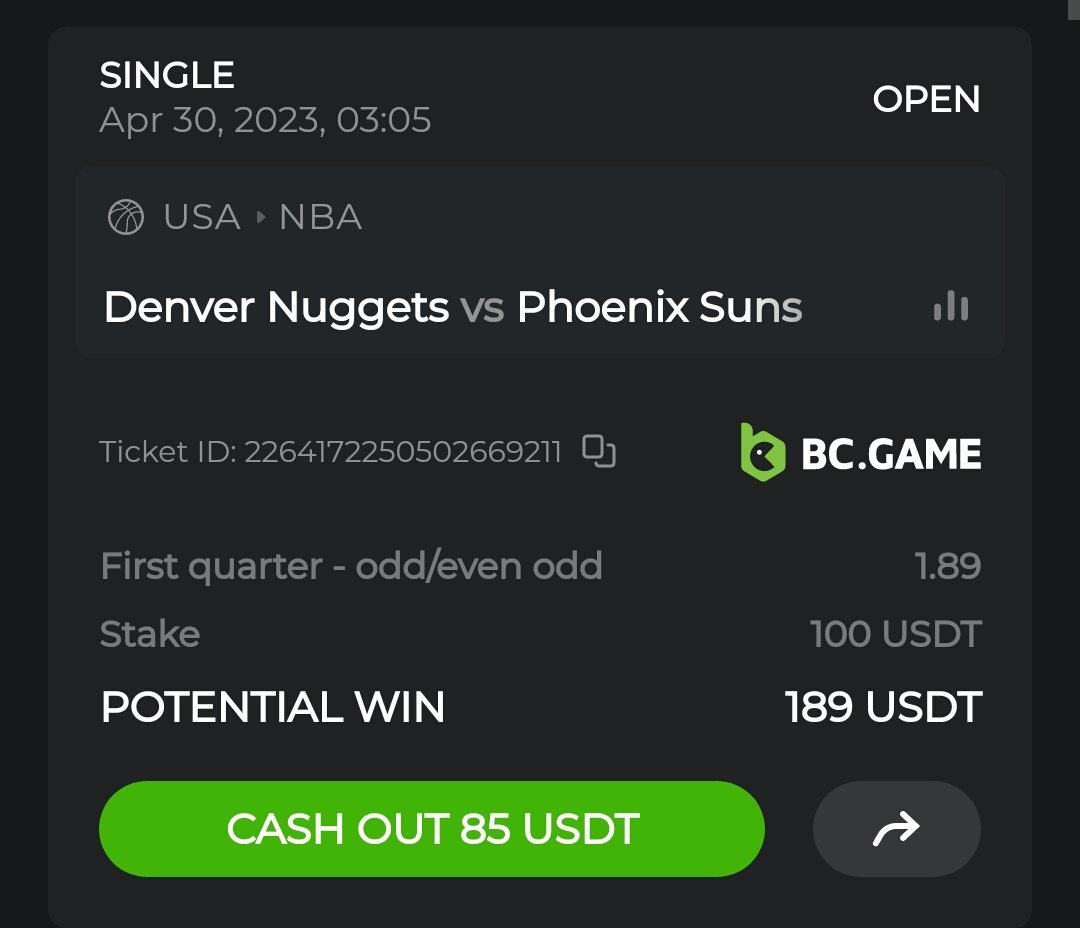Open the Denver Nuggets vs Phoenix Suns match
The image size is (1080, 928).
tap(452, 307)
